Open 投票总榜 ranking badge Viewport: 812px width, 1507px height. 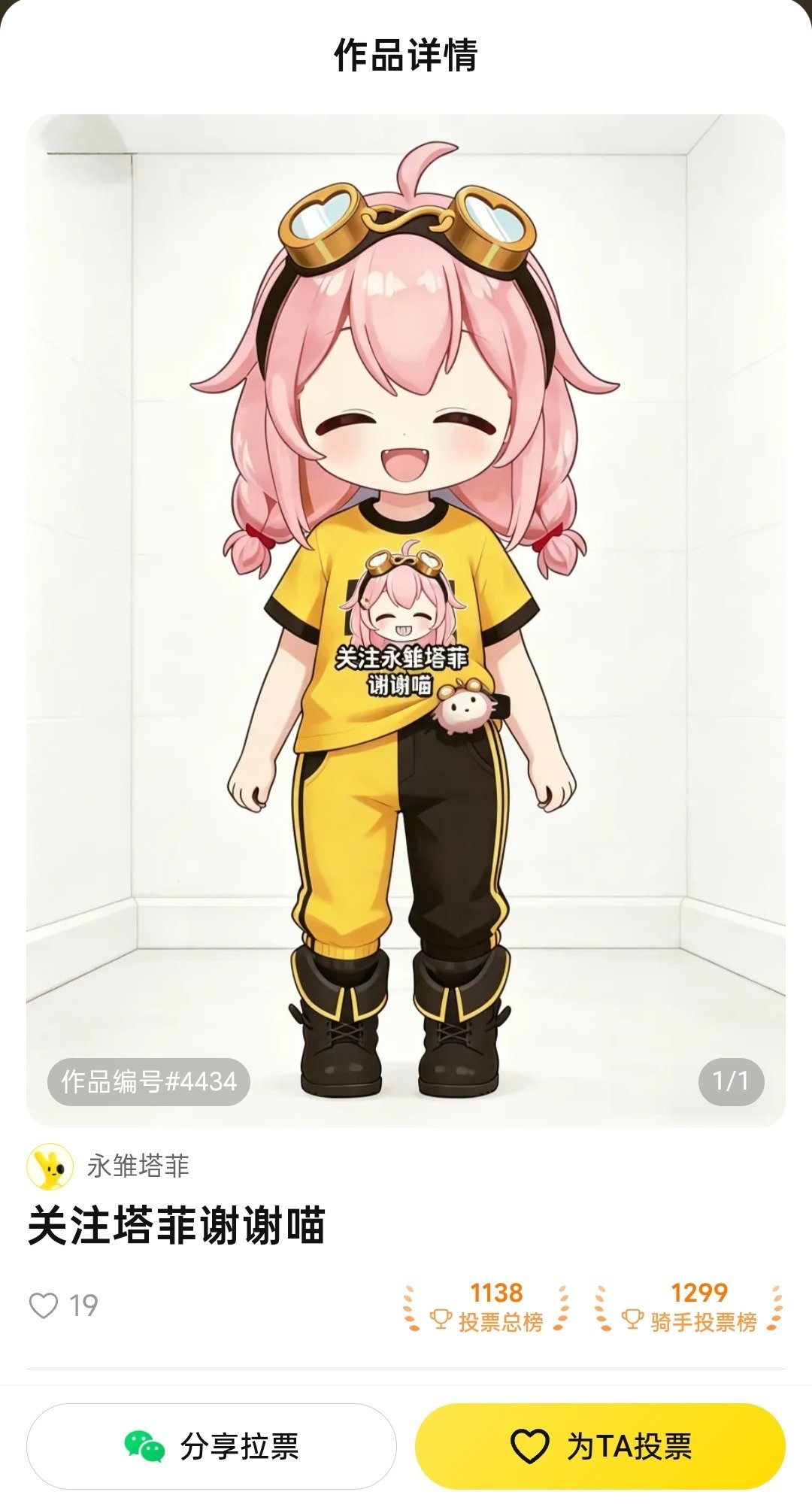(x=486, y=1308)
